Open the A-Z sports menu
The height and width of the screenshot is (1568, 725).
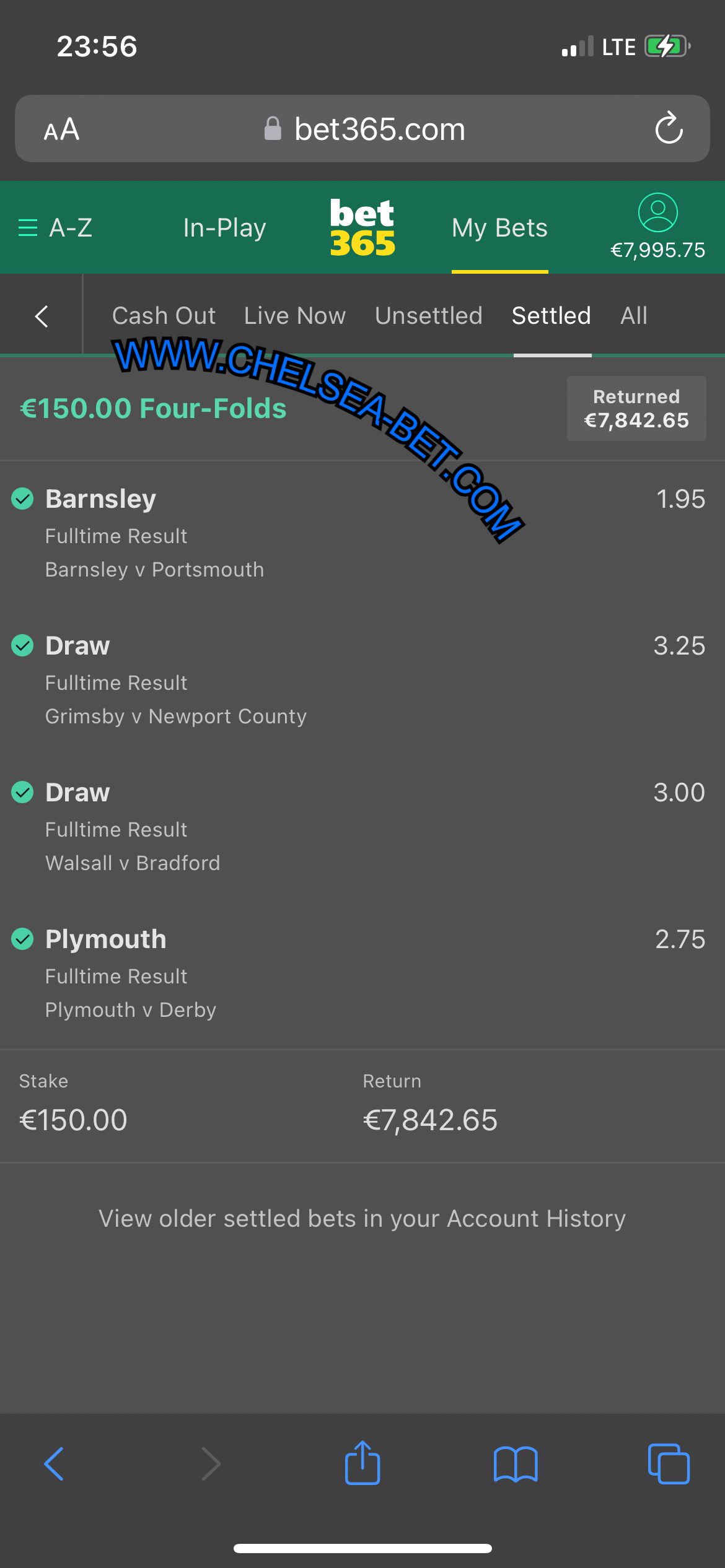tap(55, 228)
